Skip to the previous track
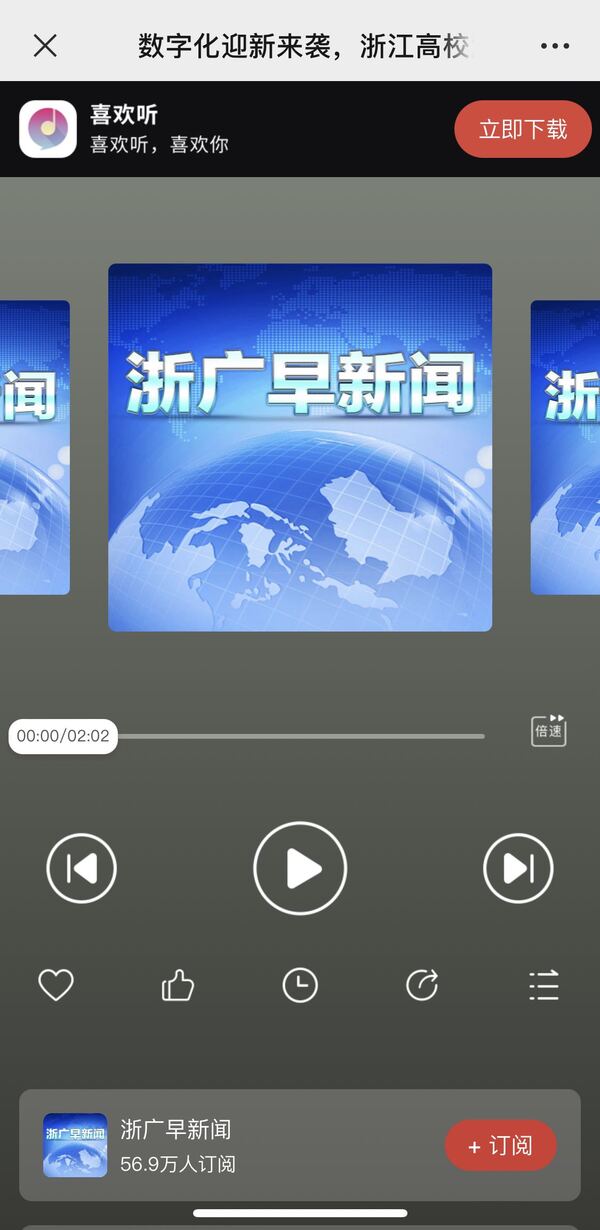Screen dimensions: 600x1230 (82, 868)
